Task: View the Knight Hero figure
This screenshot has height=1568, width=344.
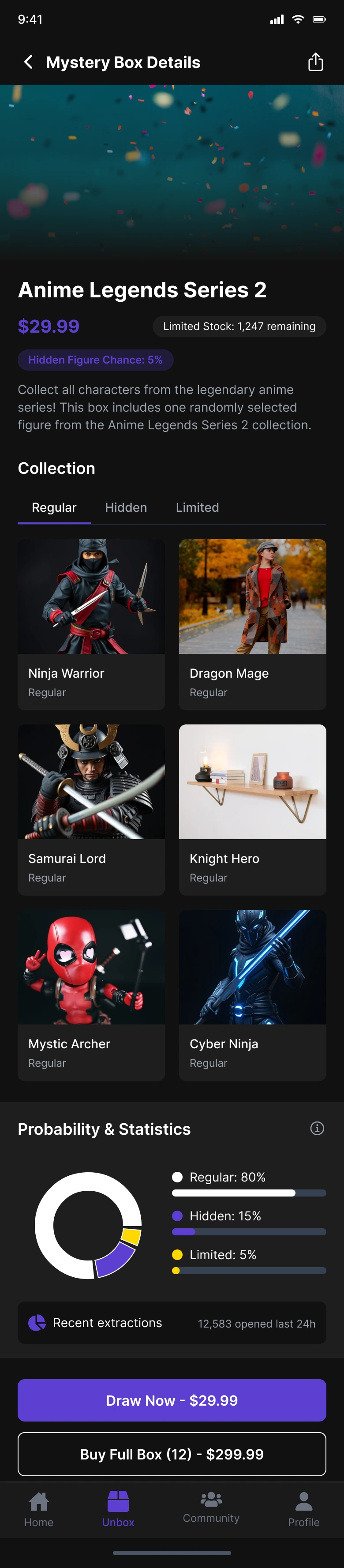Action: point(253,809)
